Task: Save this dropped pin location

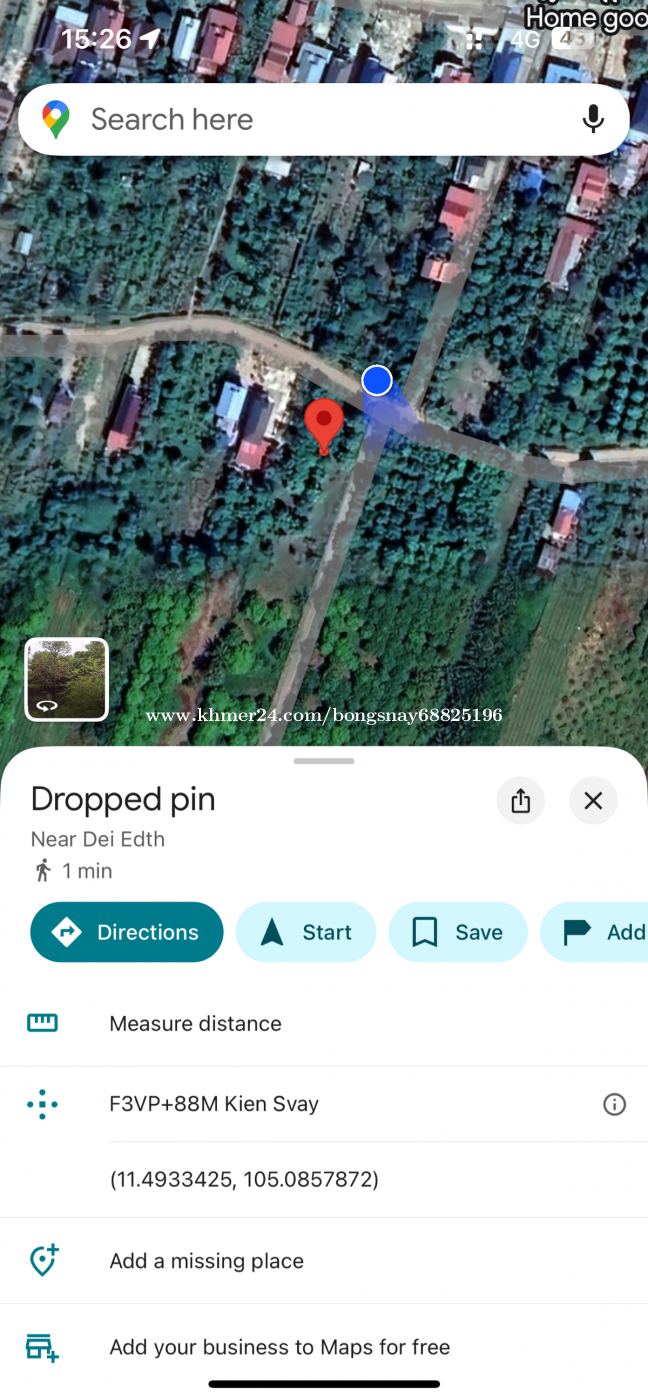Action: pyautogui.click(x=458, y=932)
